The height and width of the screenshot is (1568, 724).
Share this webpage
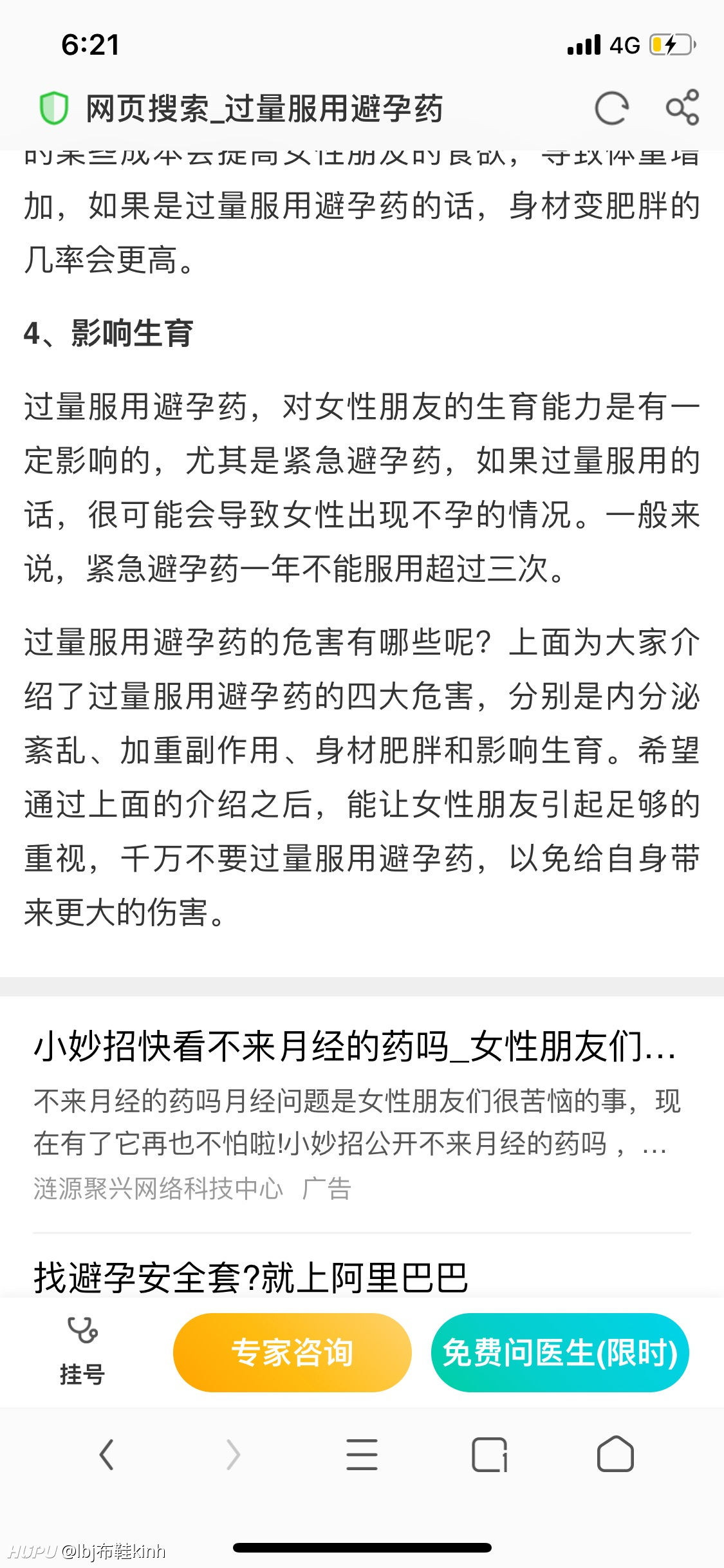(x=682, y=107)
